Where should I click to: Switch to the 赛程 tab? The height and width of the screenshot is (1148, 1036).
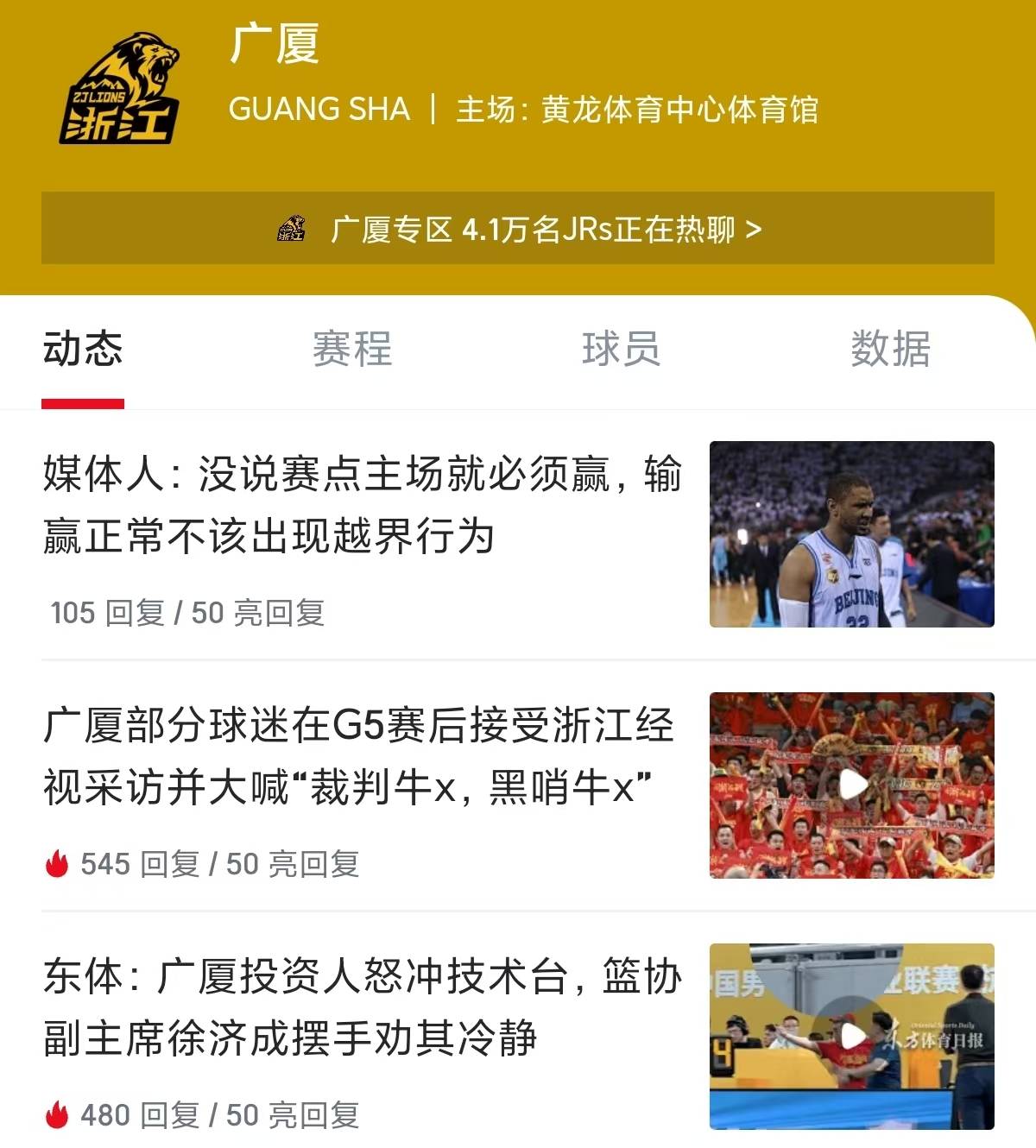(352, 350)
